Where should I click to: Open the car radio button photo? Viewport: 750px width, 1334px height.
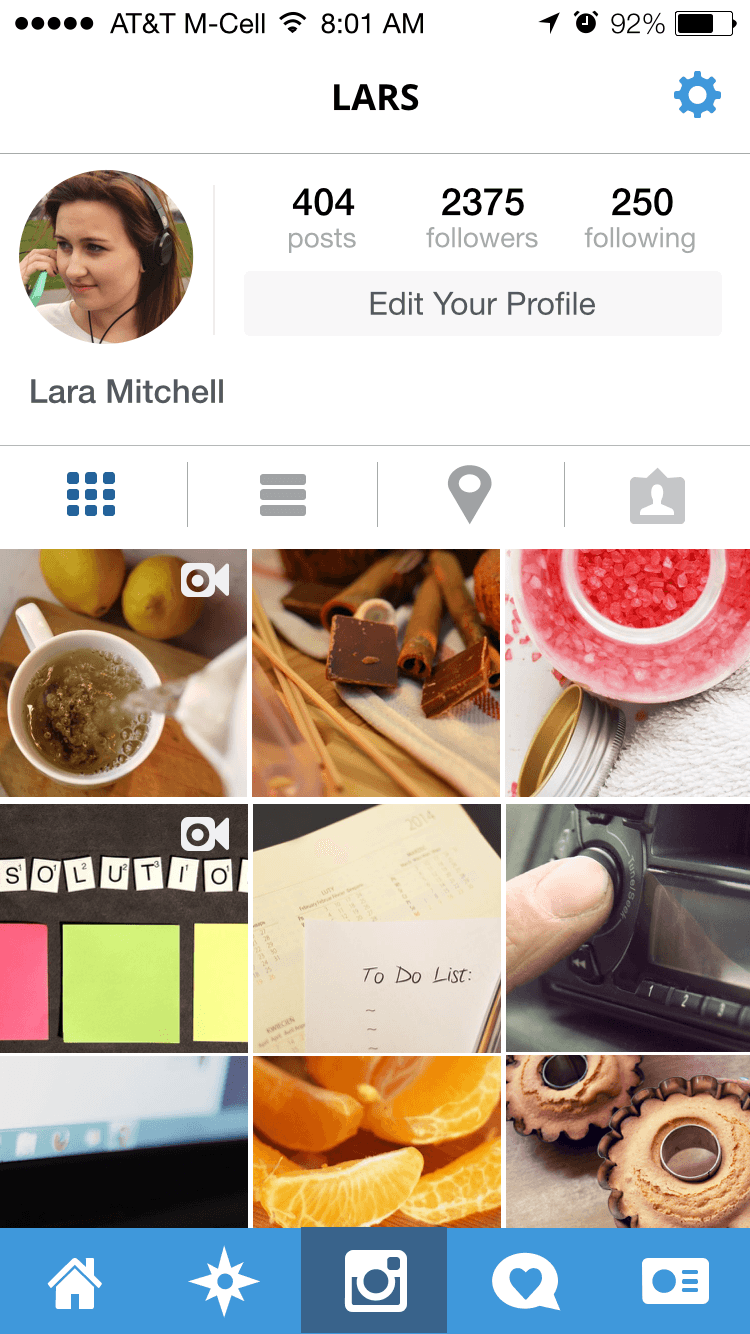tap(628, 927)
